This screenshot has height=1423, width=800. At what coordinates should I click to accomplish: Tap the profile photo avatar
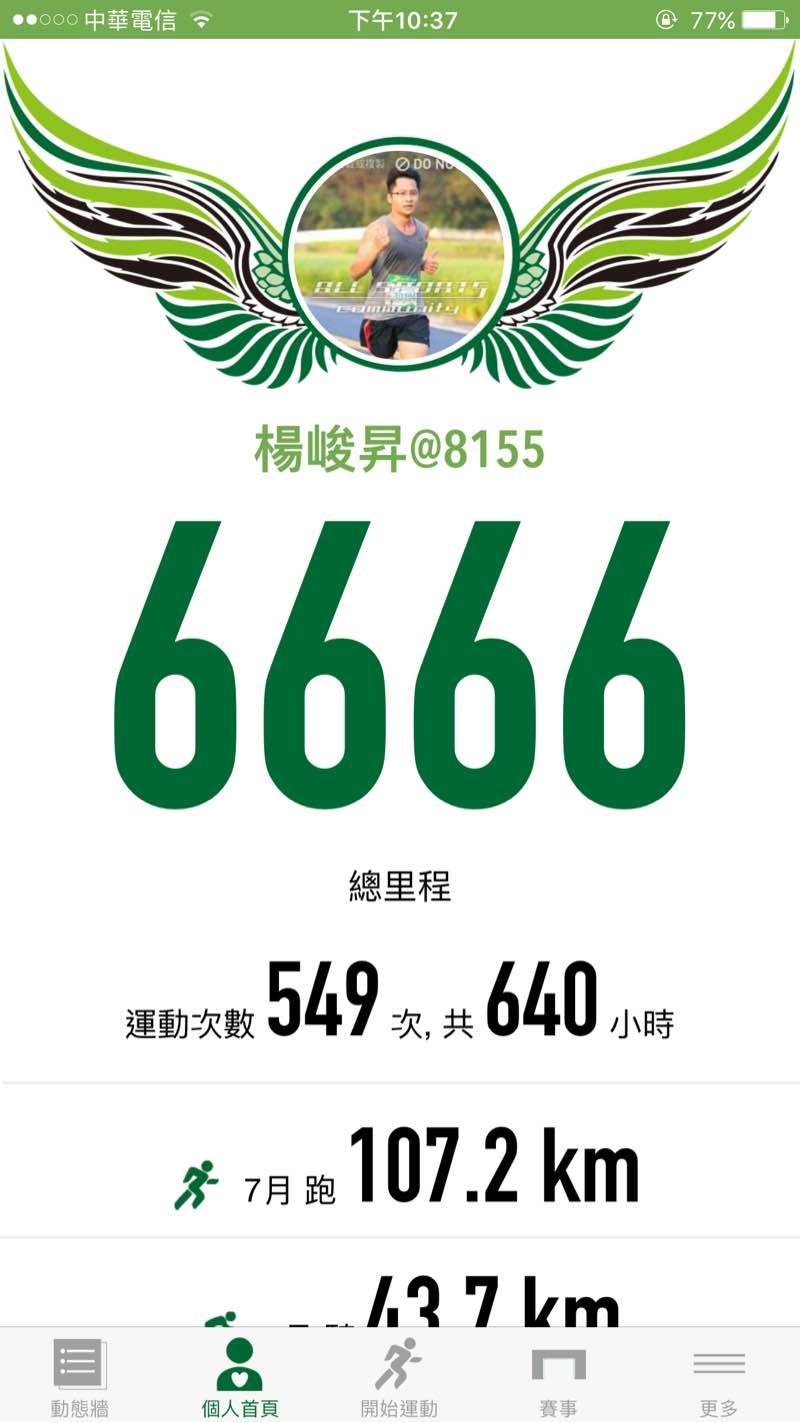(x=401, y=256)
